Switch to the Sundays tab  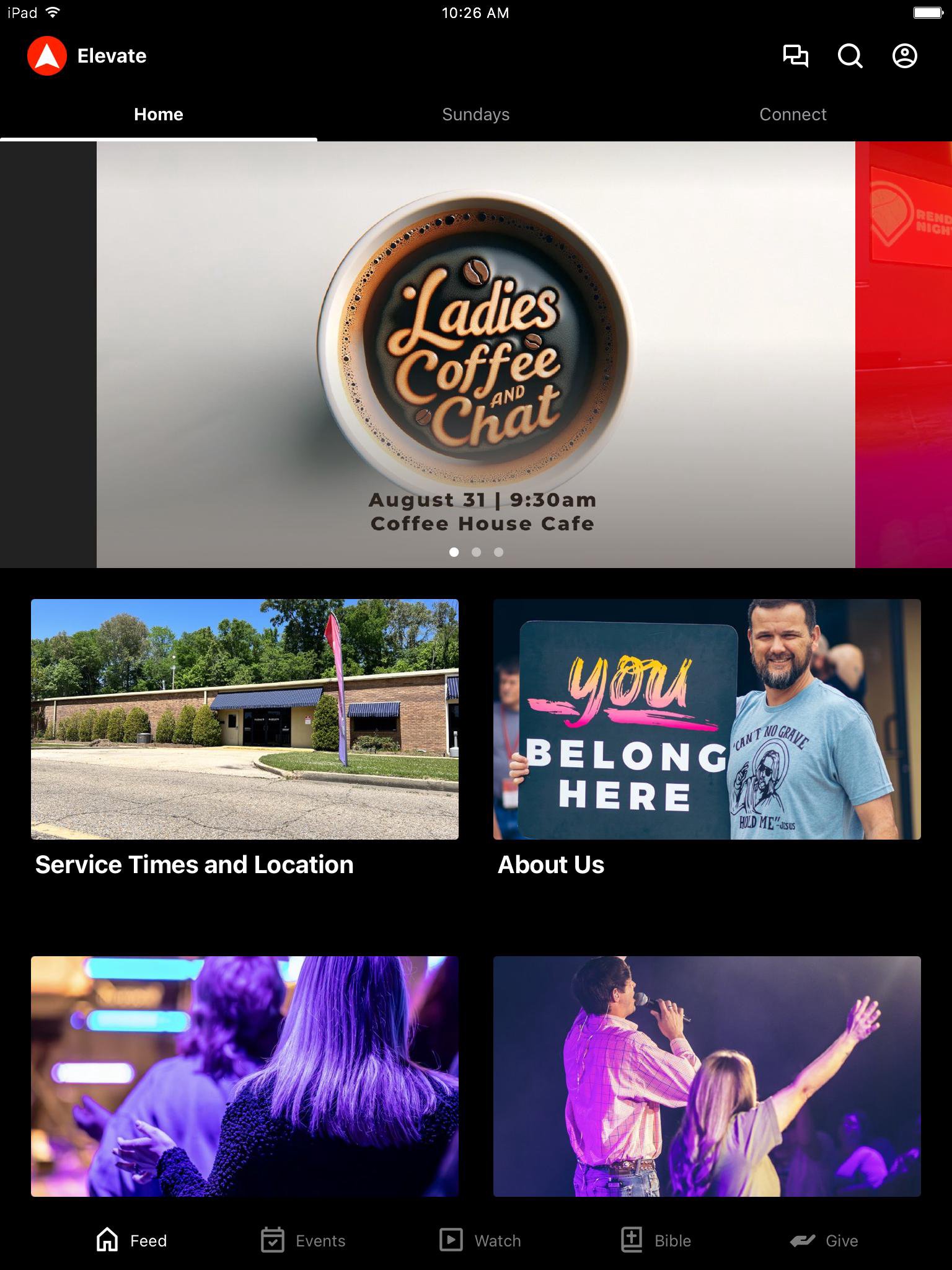coord(475,114)
